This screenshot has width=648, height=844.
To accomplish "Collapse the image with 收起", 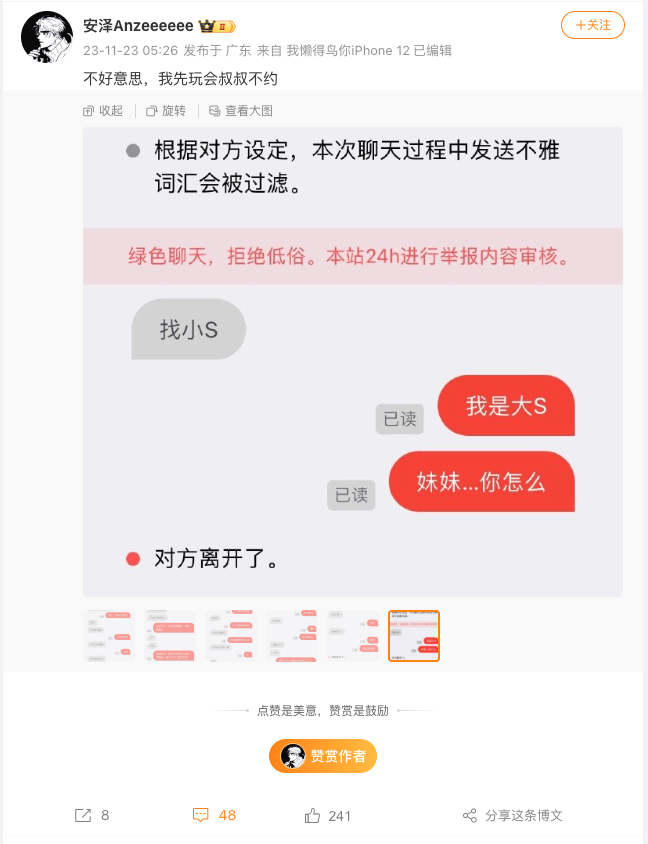I will click(x=104, y=111).
